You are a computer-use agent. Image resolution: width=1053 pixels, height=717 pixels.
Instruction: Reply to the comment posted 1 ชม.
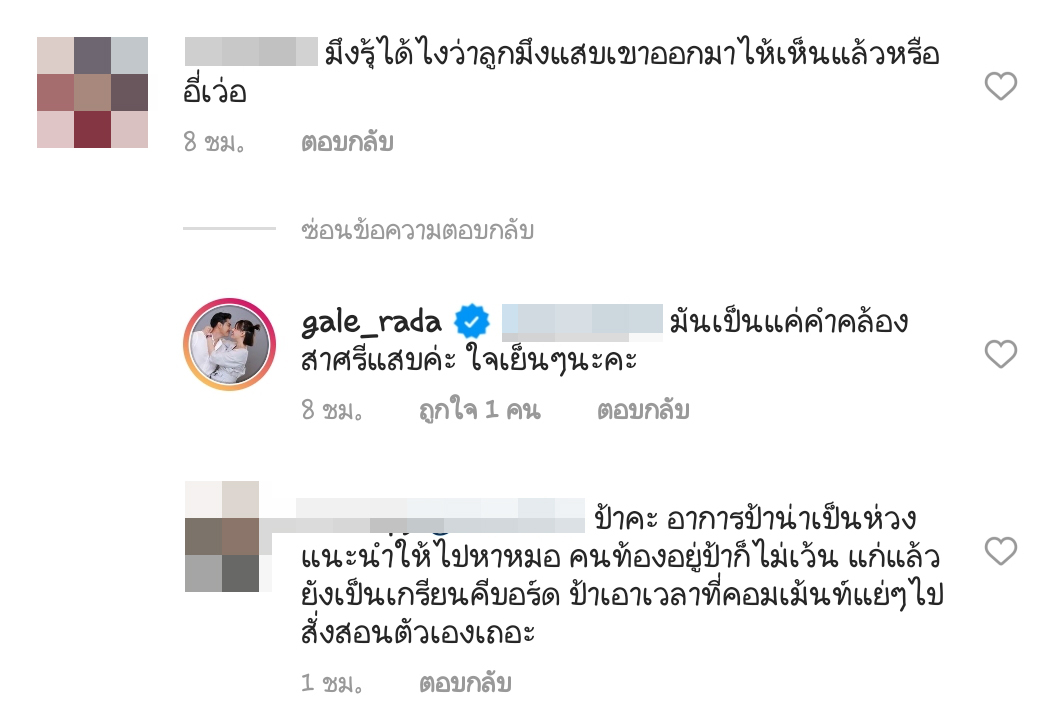point(465,684)
